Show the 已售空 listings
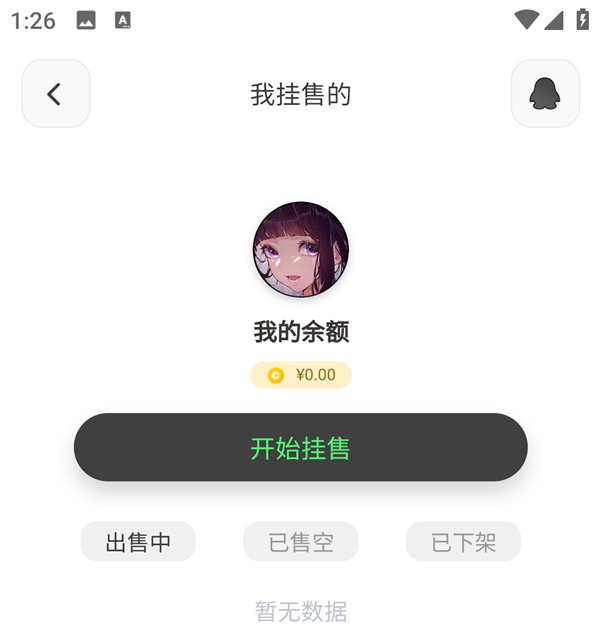The height and width of the screenshot is (644, 600). pyautogui.click(x=301, y=542)
